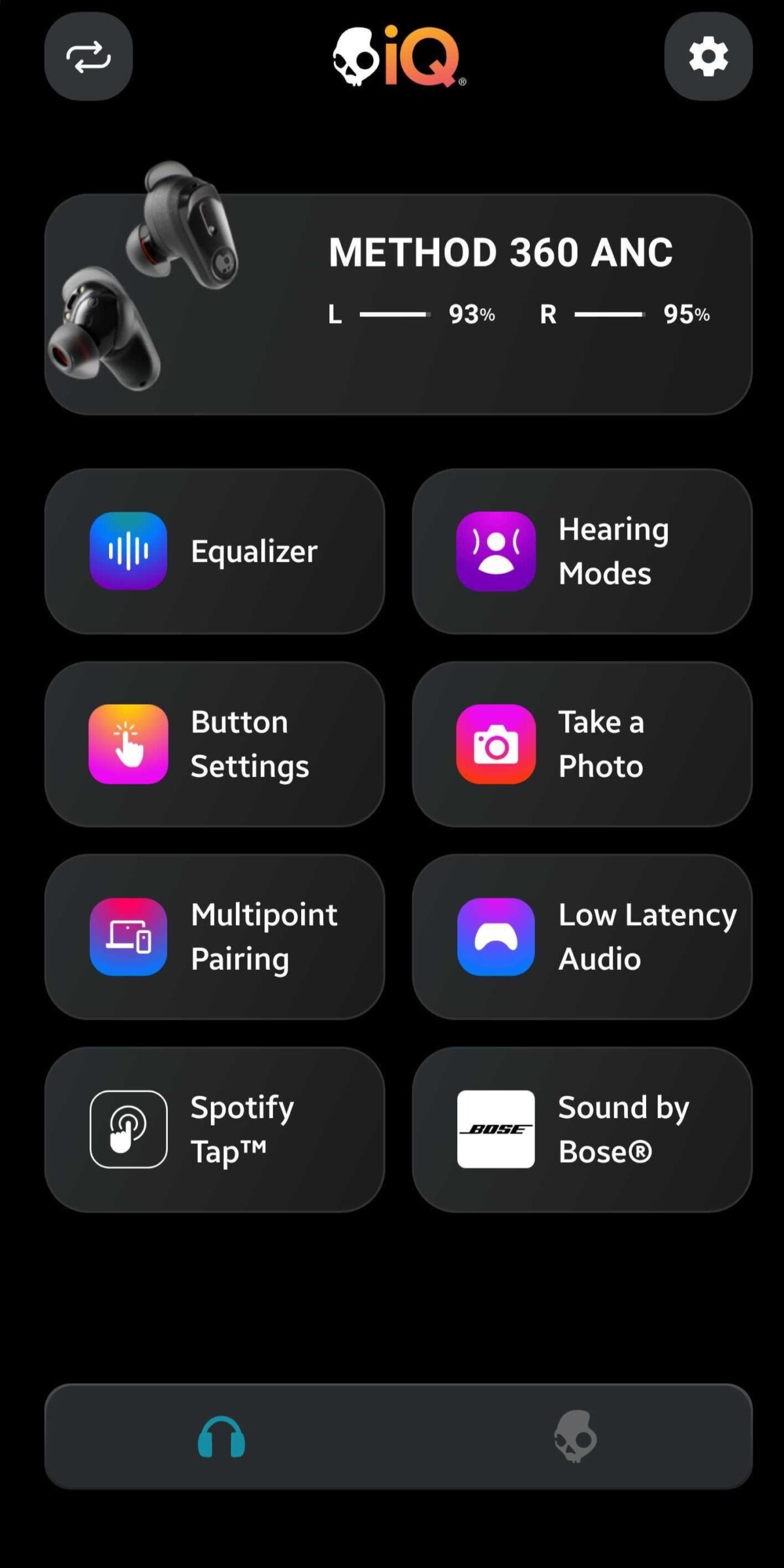This screenshot has height=1568, width=784.
Task: Switch to the Skullcandy skull tab
Action: [575, 1437]
